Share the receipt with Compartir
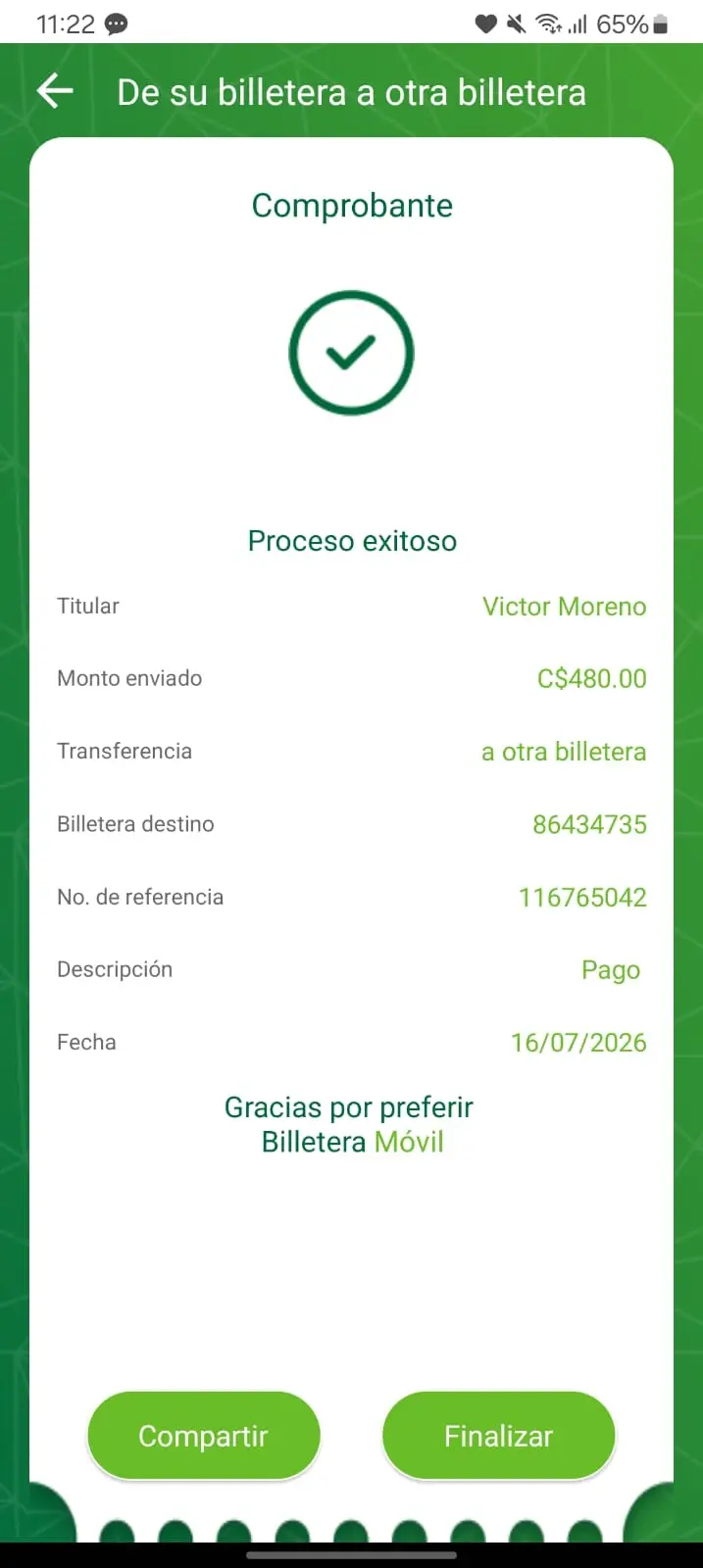Viewport: 703px width, 1568px height. (x=204, y=1436)
